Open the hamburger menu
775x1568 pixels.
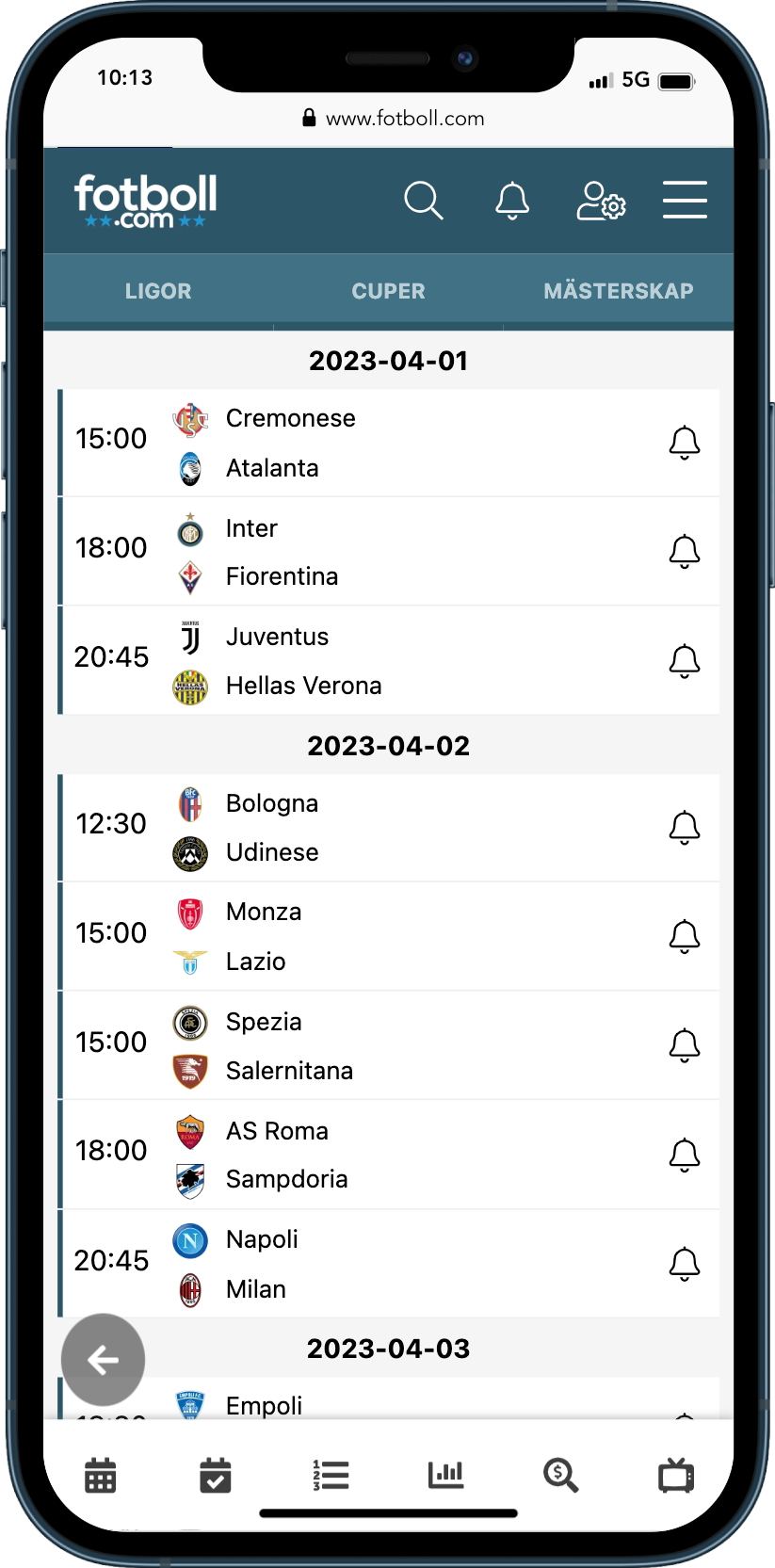coord(685,200)
